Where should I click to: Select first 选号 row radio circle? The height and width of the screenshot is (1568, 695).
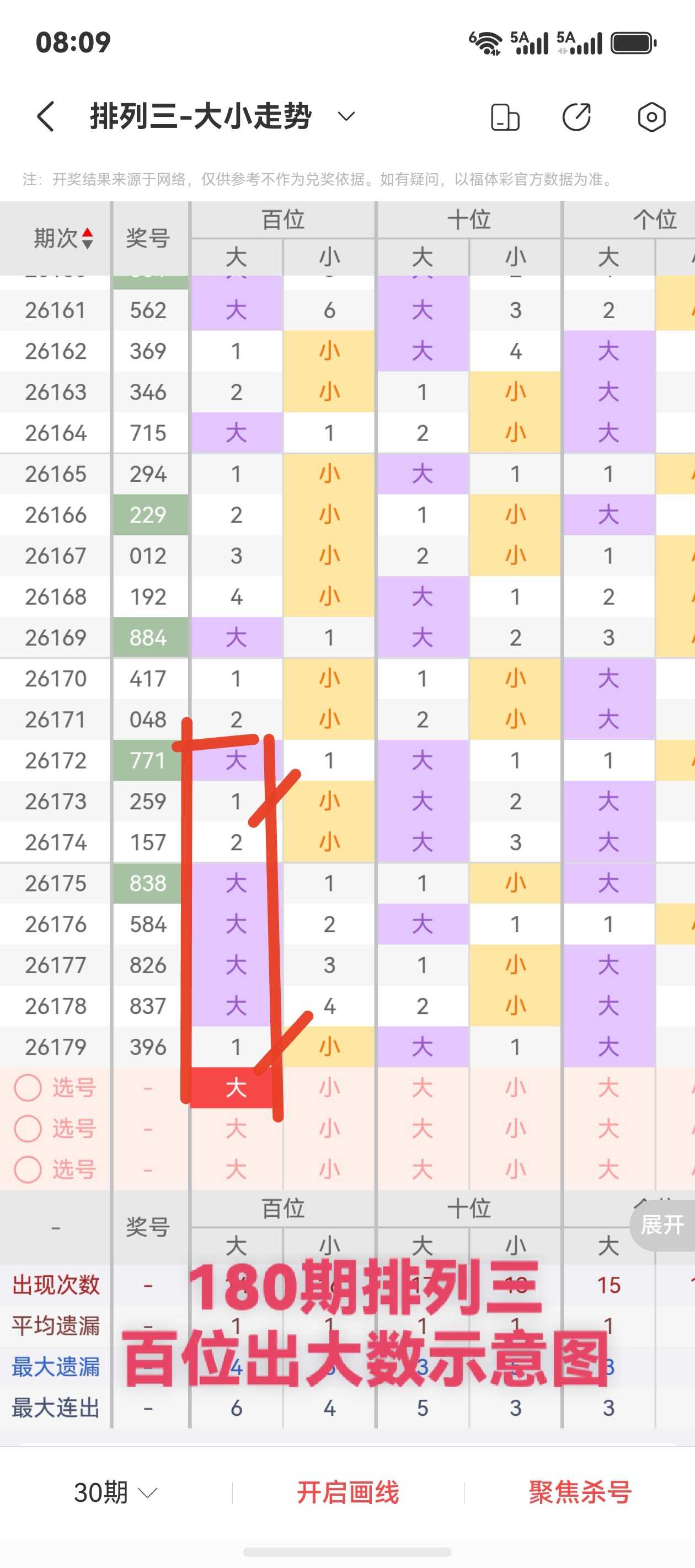(x=28, y=1087)
